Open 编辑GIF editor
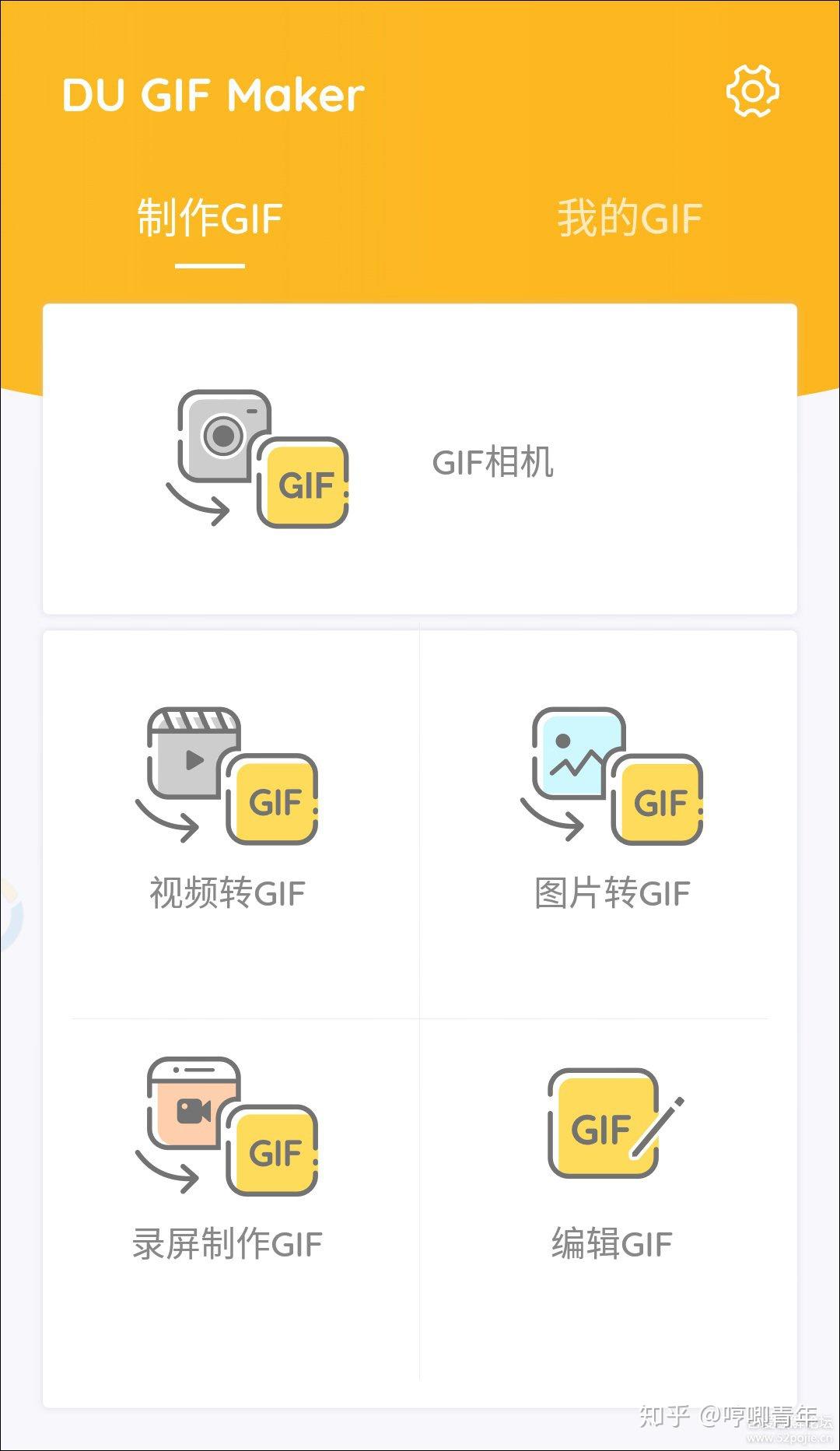840x1451 pixels. (x=612, y=1159)
